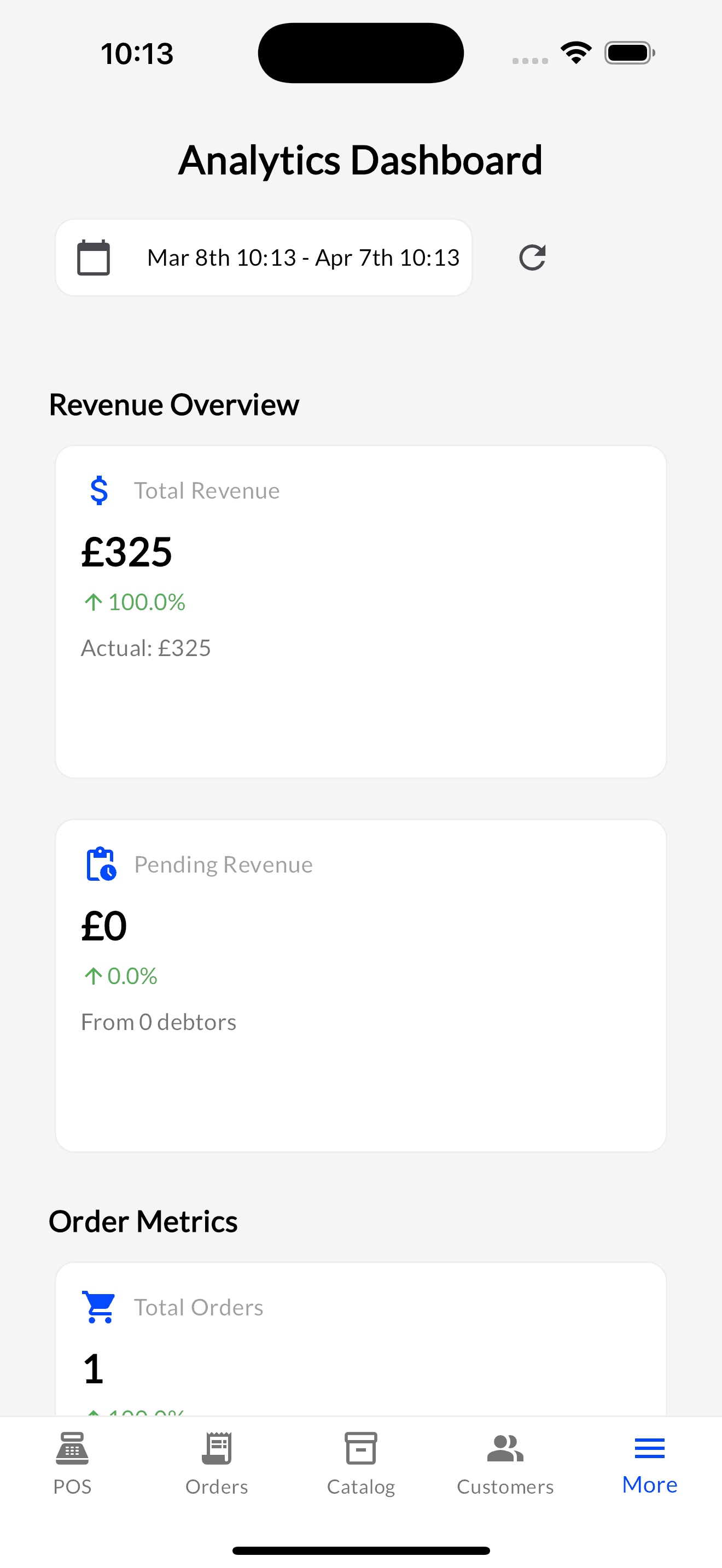Select the shopping cart icon on Total Orders
This screenshot has height=1568, width=722.
coord(99,1306)
